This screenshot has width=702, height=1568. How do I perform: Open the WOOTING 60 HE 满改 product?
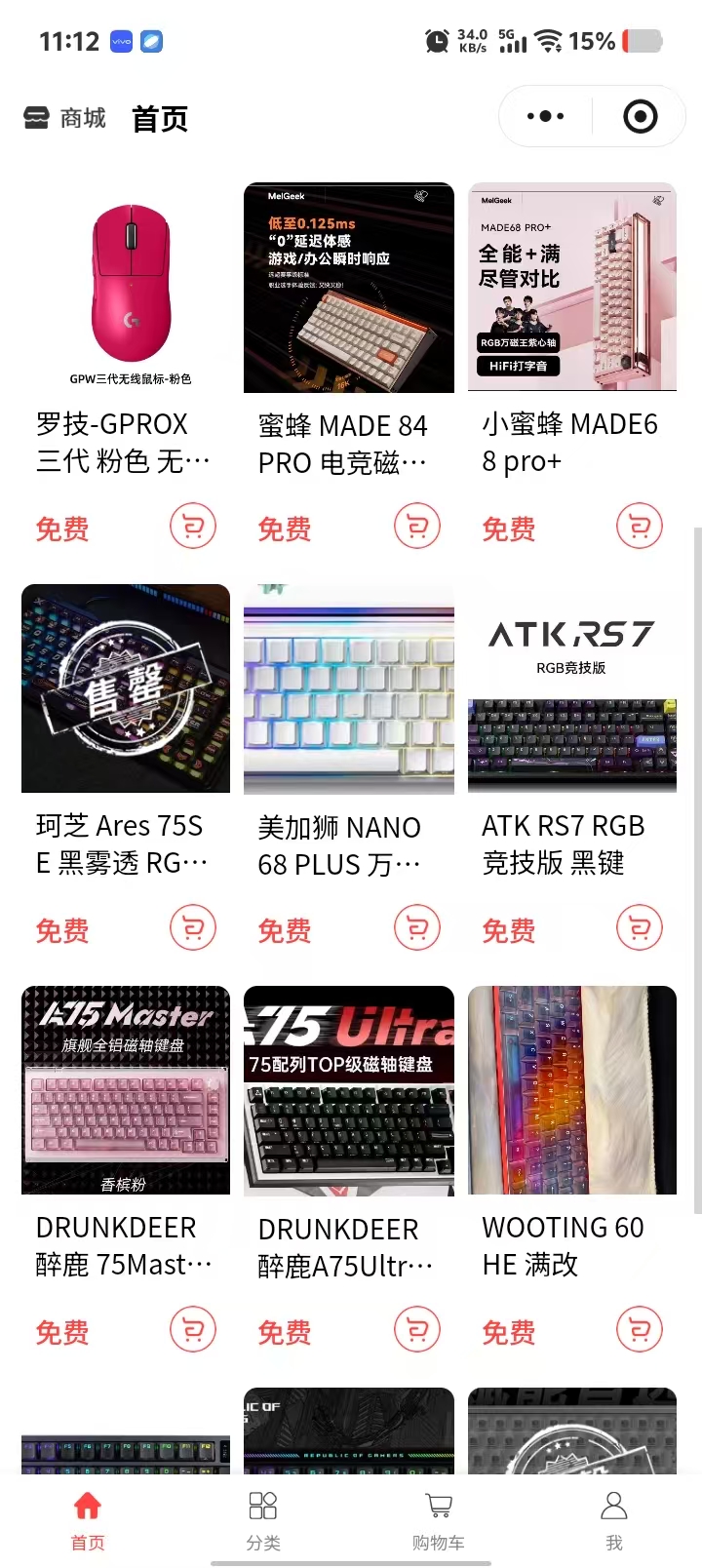click(x=572, y=1090)
